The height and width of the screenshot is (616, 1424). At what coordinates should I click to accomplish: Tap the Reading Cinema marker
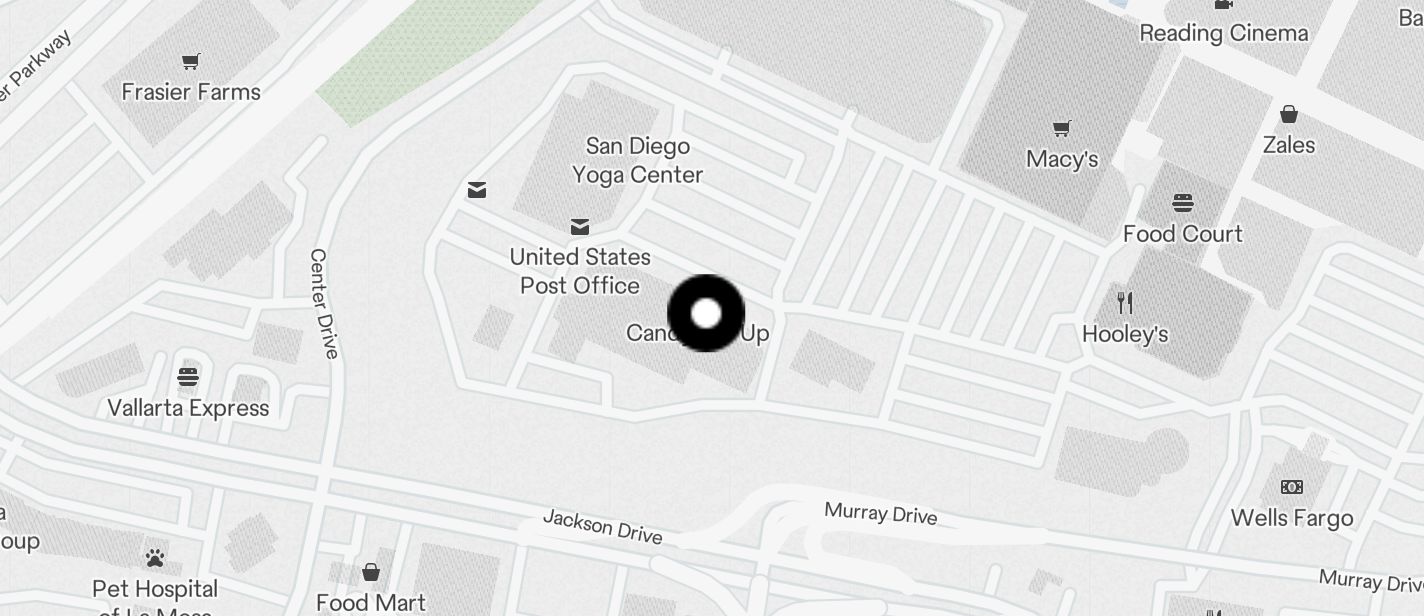tap(1223, 6)
